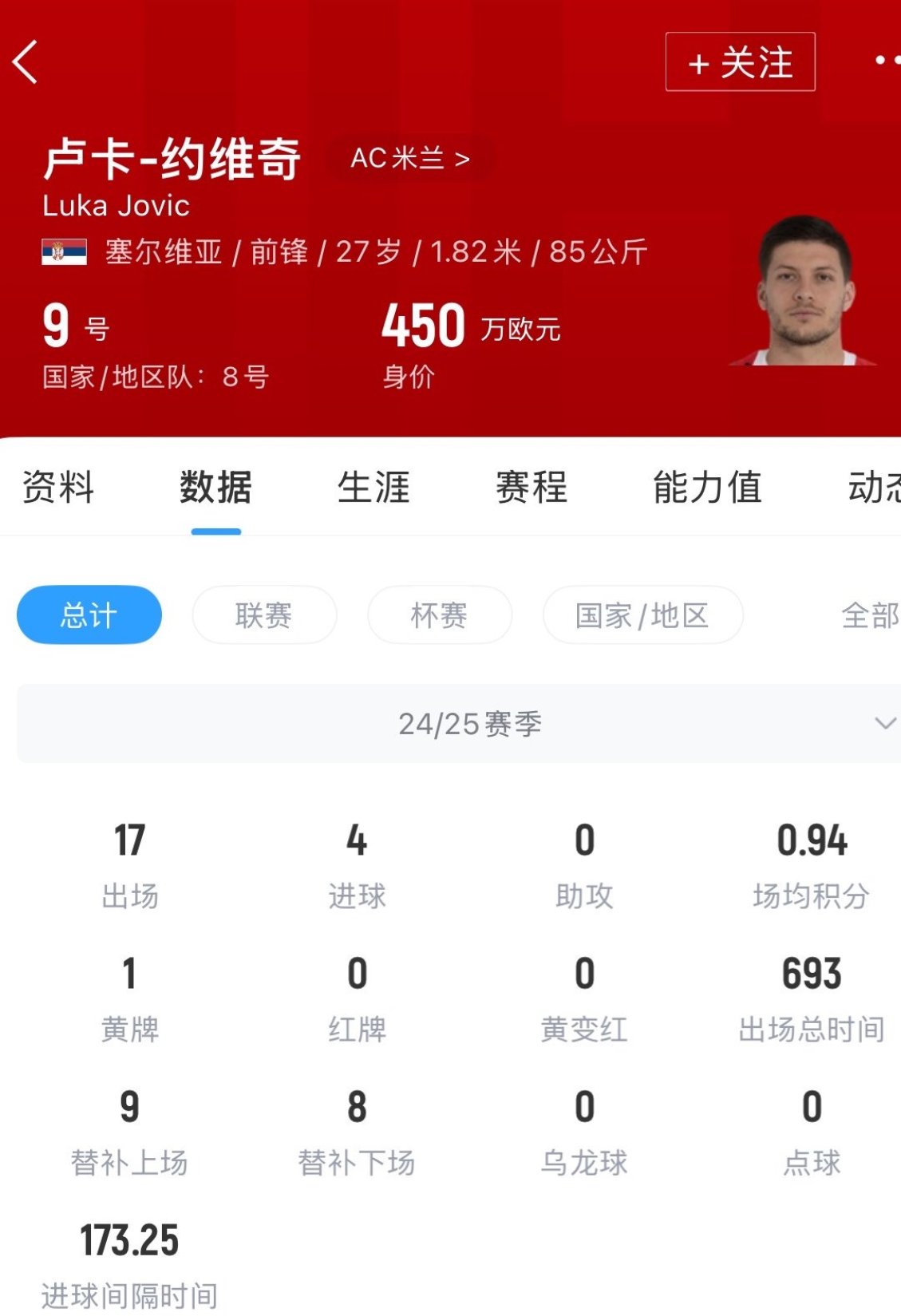Go back using the top-left arrow
This screenshot has width=901, height=1316.
click(26, 62)
